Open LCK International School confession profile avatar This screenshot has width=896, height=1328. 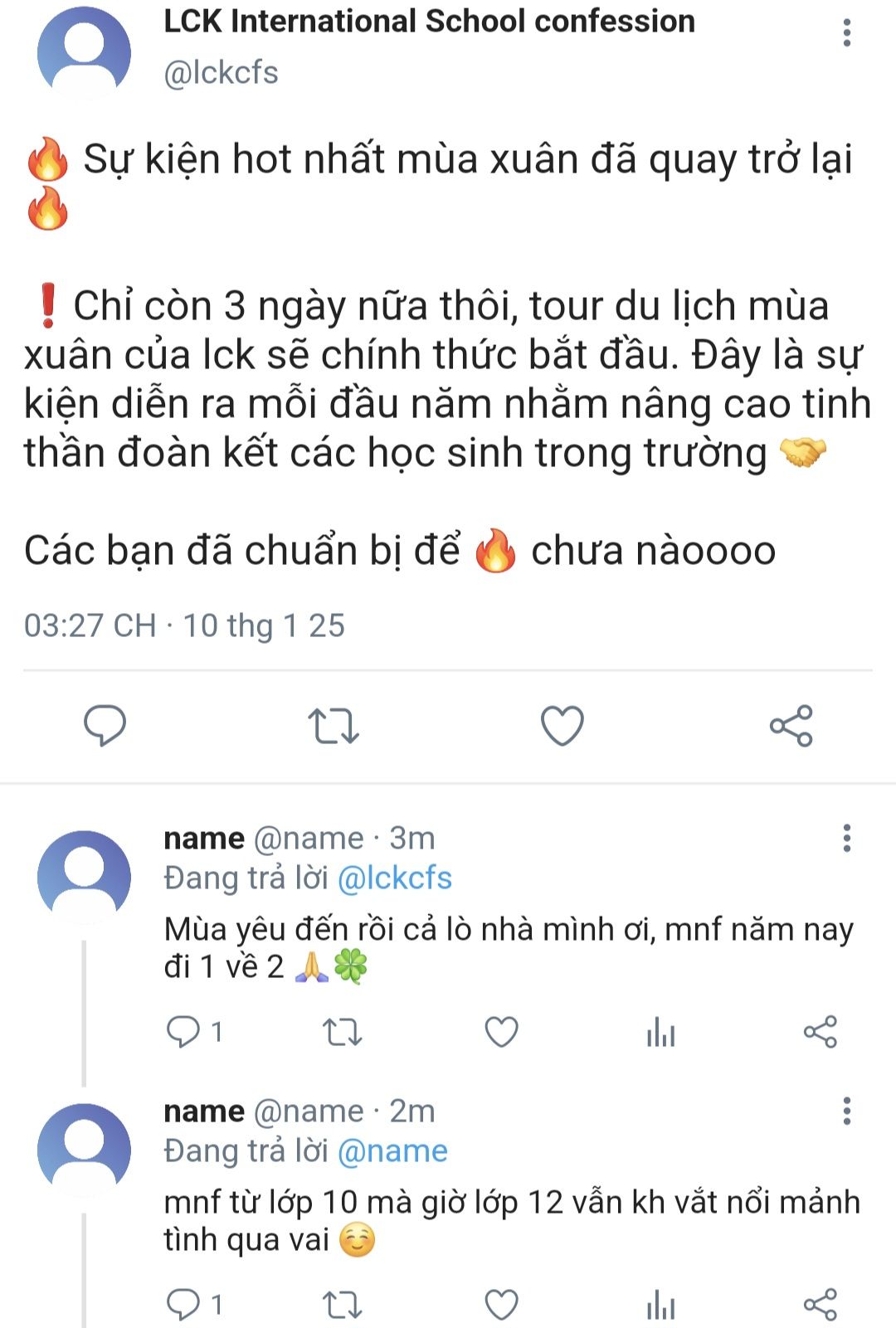coord(84,51)
